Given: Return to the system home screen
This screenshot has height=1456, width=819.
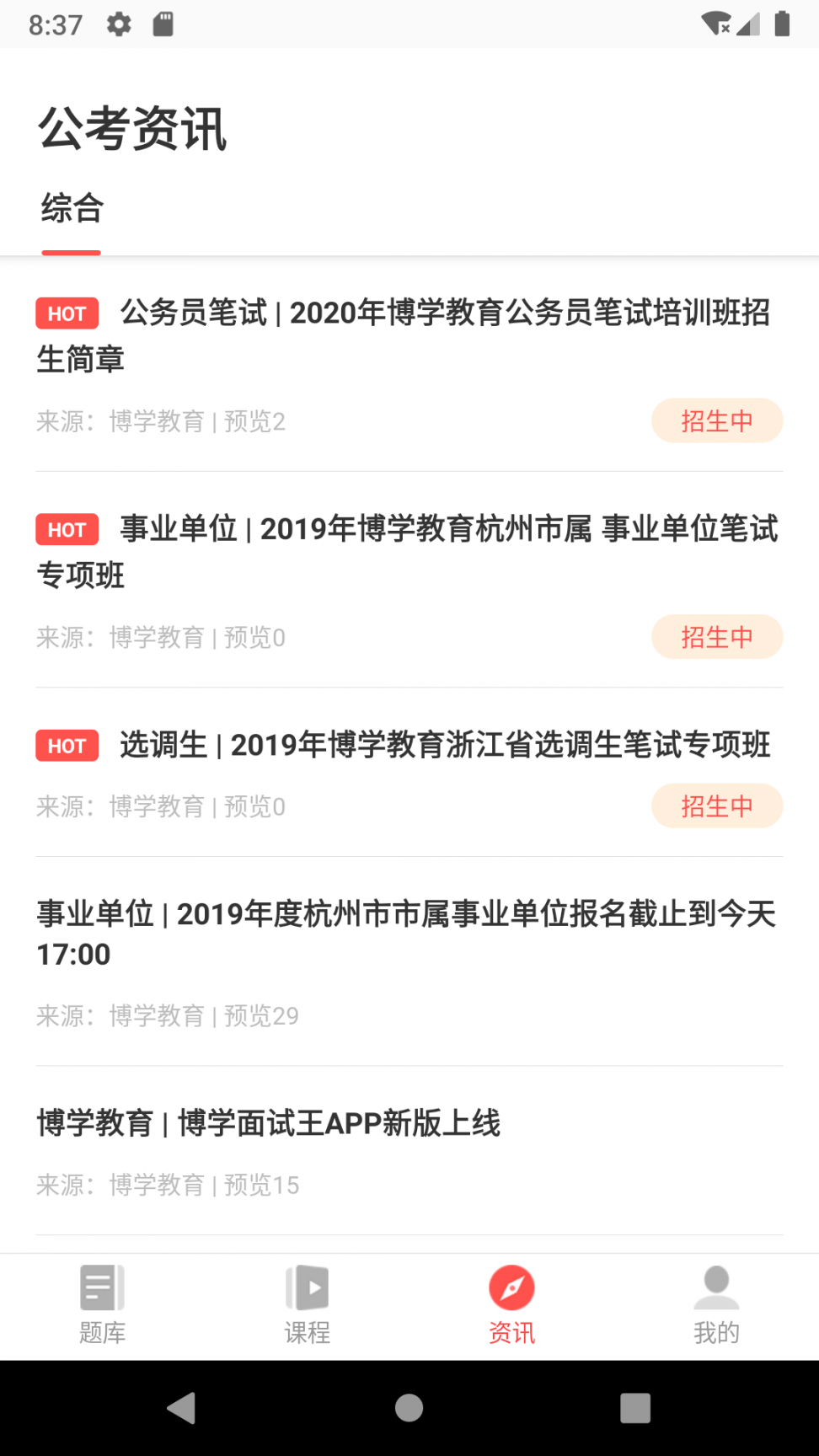Looking at the screenshot, I should click(409, 1408).
